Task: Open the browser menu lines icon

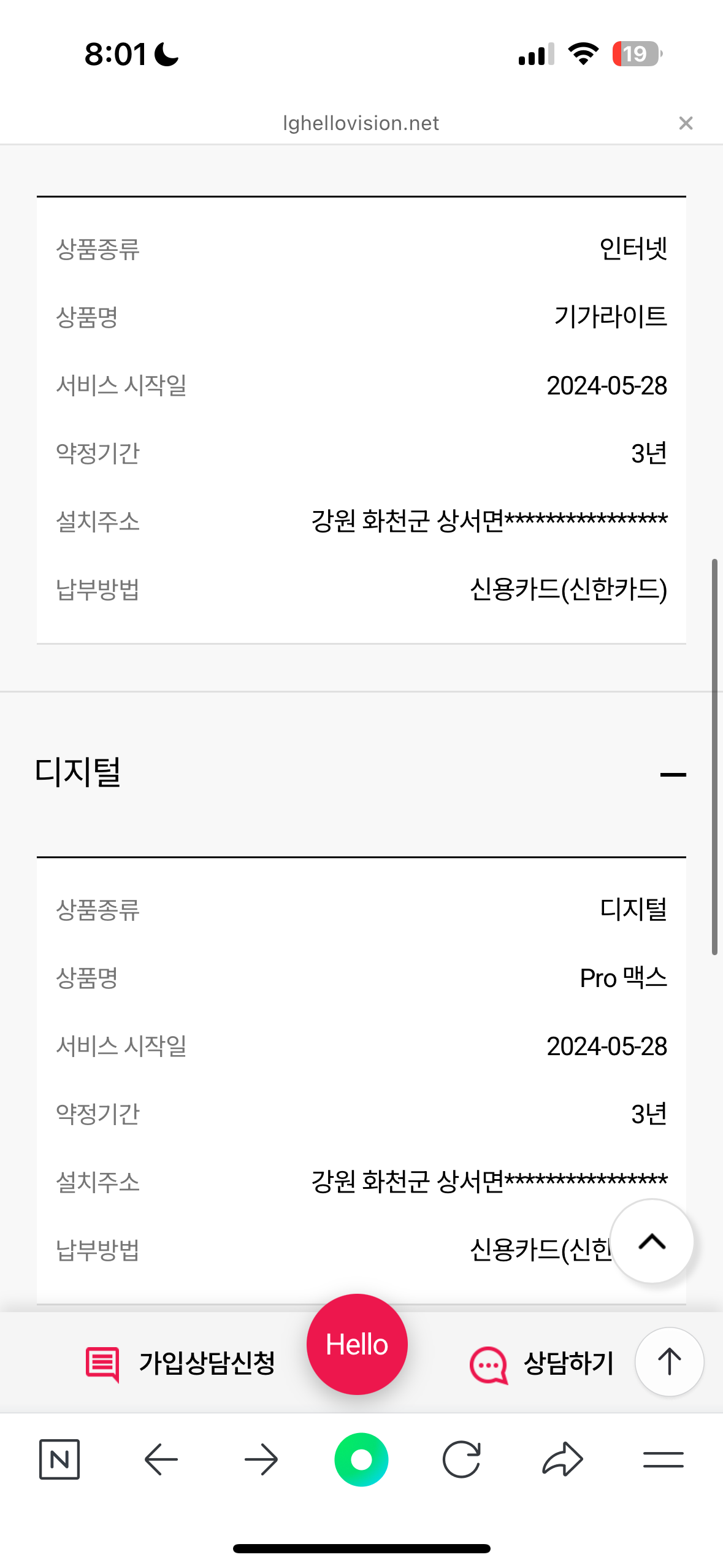Action: (x=663, y=1459)
